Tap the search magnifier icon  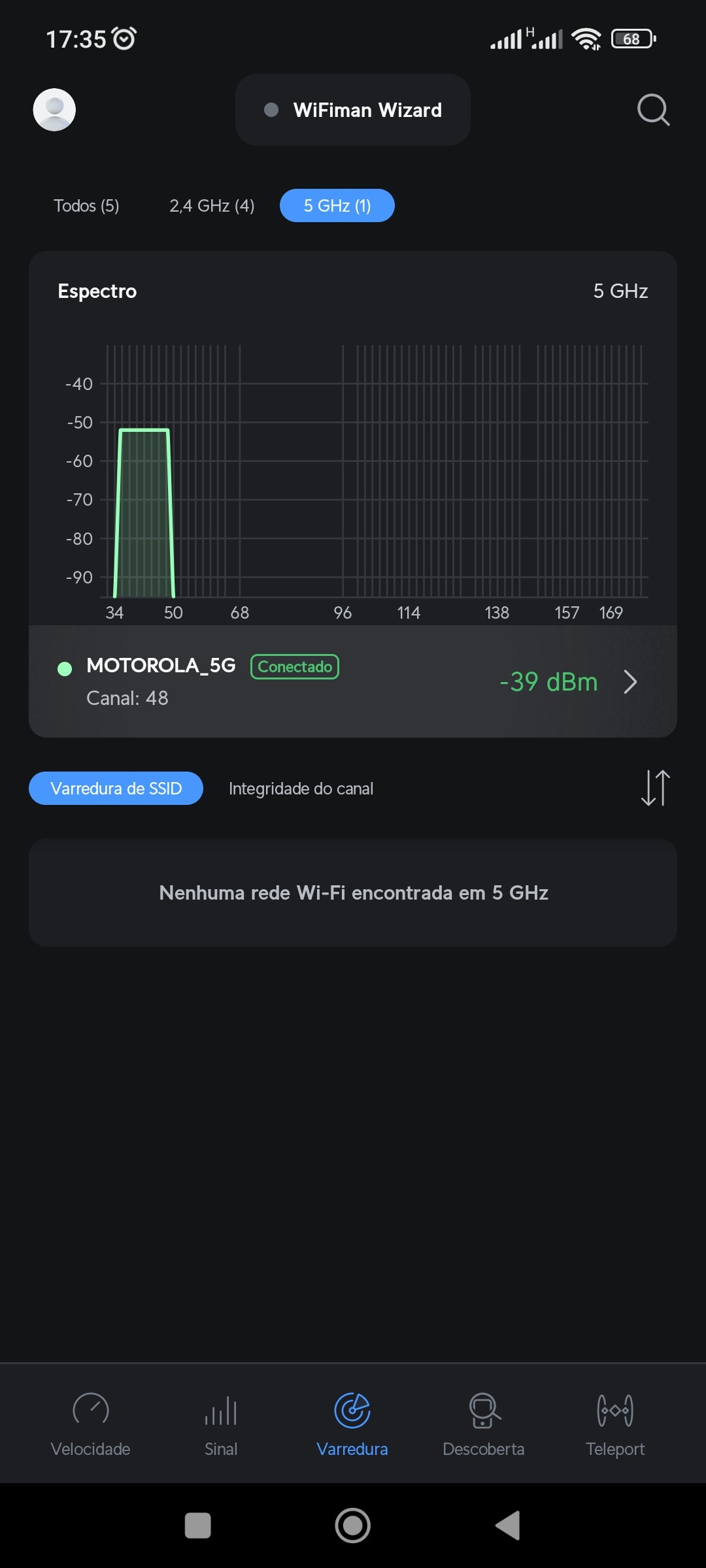pyautogui.click(x=653, y=110)
